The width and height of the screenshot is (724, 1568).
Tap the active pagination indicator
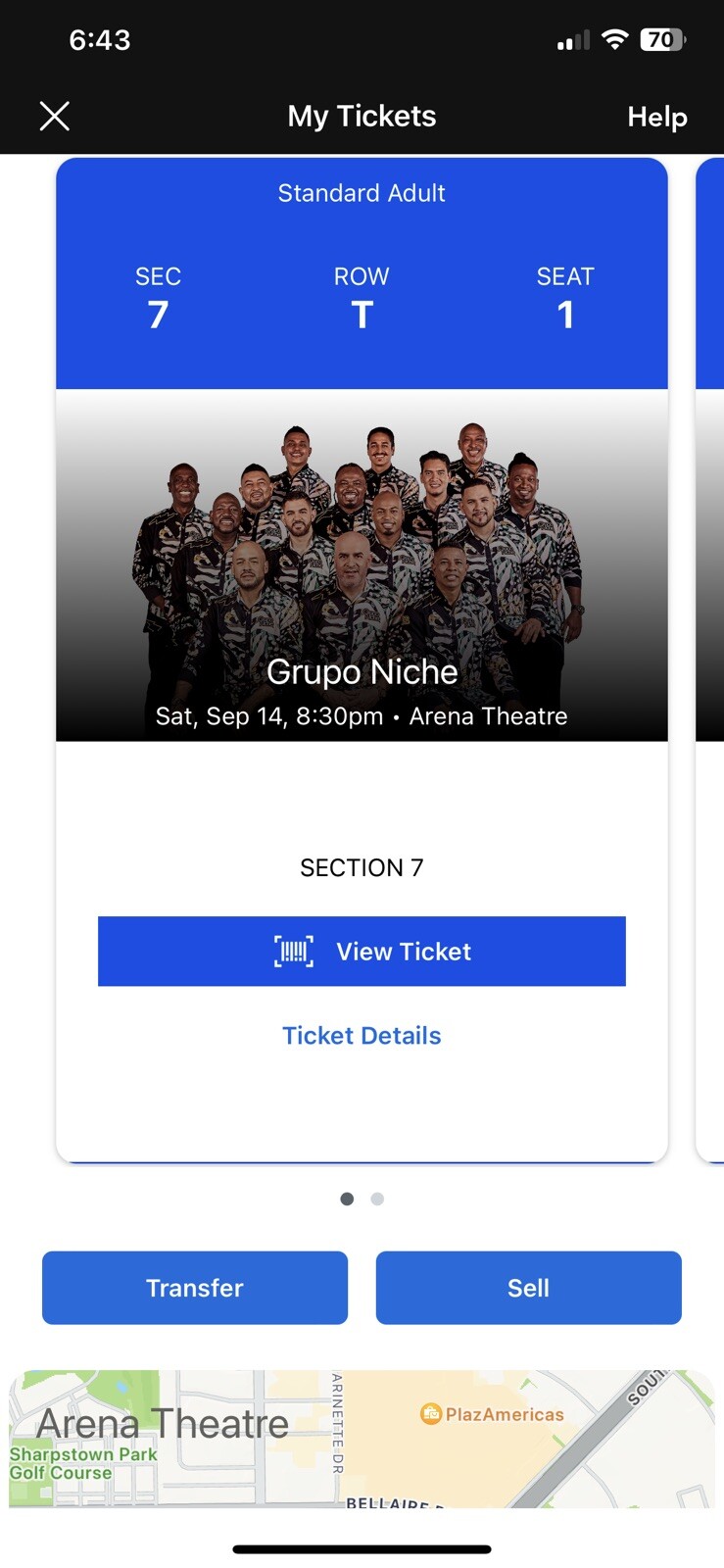click(x=346, y=1199)
